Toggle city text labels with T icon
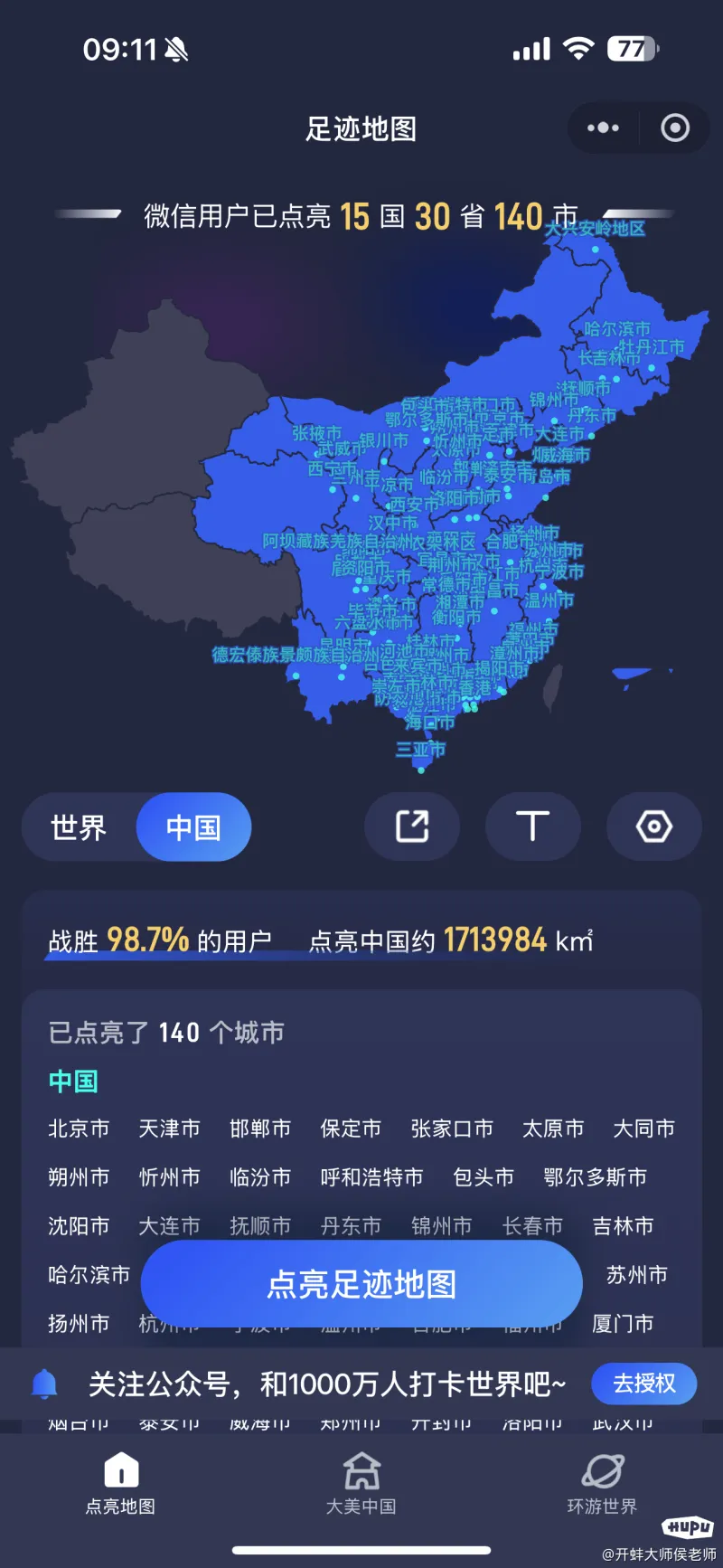723x1568 pixels. pos(532,827)
